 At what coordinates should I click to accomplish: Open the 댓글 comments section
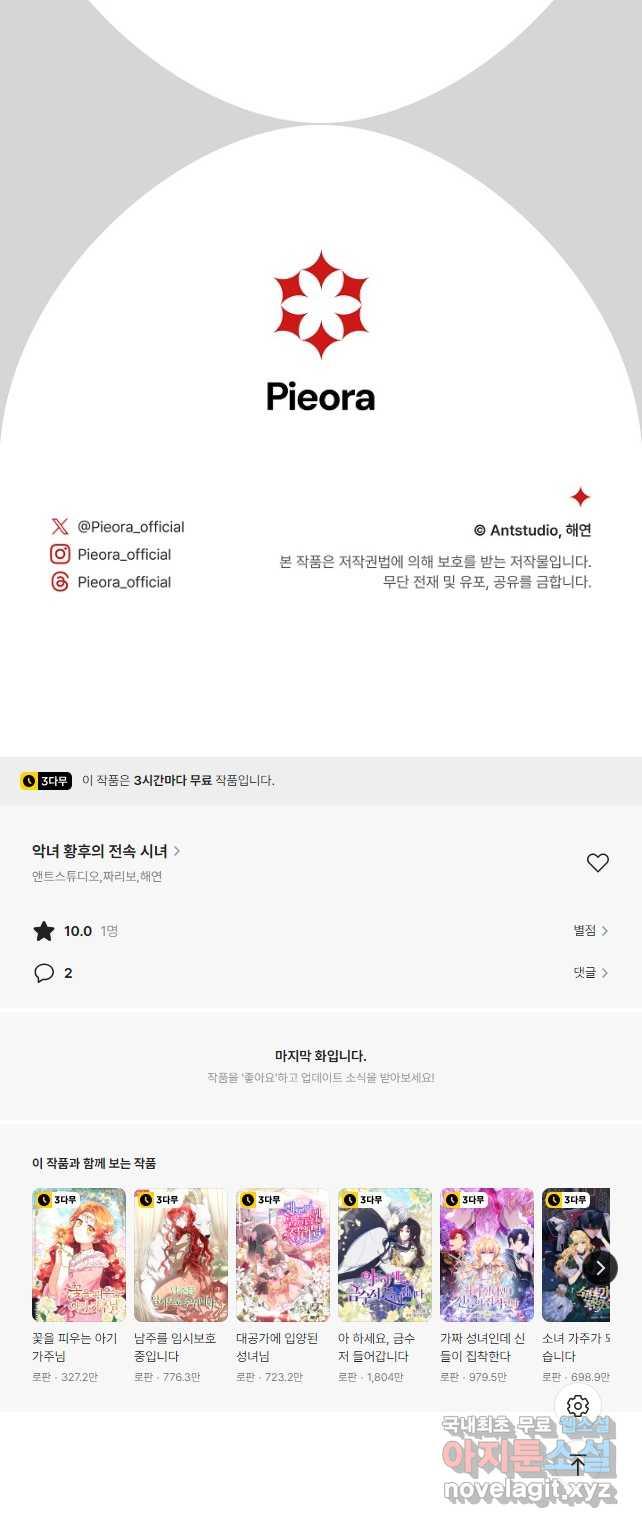click(590, 973)
